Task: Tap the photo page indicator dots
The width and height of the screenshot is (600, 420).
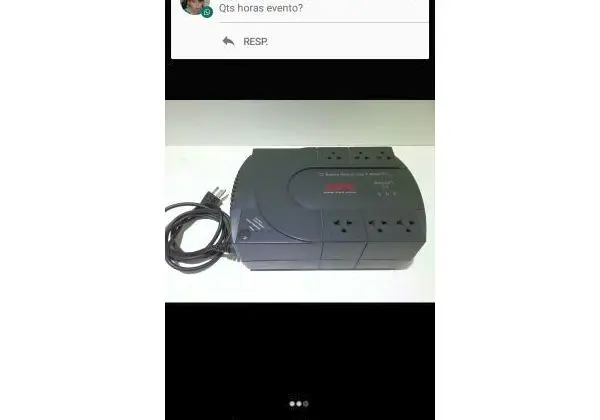Action: point(299,404)
